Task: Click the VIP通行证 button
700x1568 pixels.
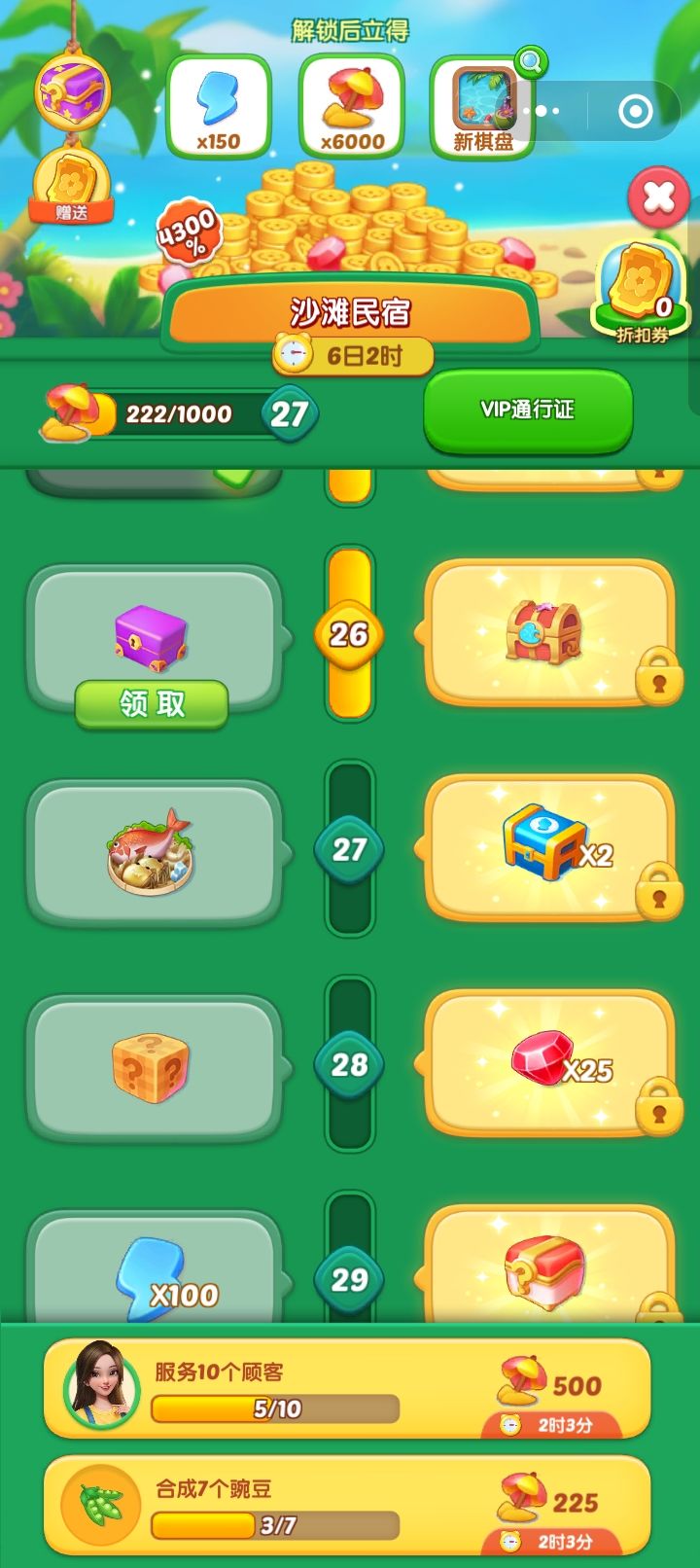Action: pyautogui.click(x=528, y=410)
